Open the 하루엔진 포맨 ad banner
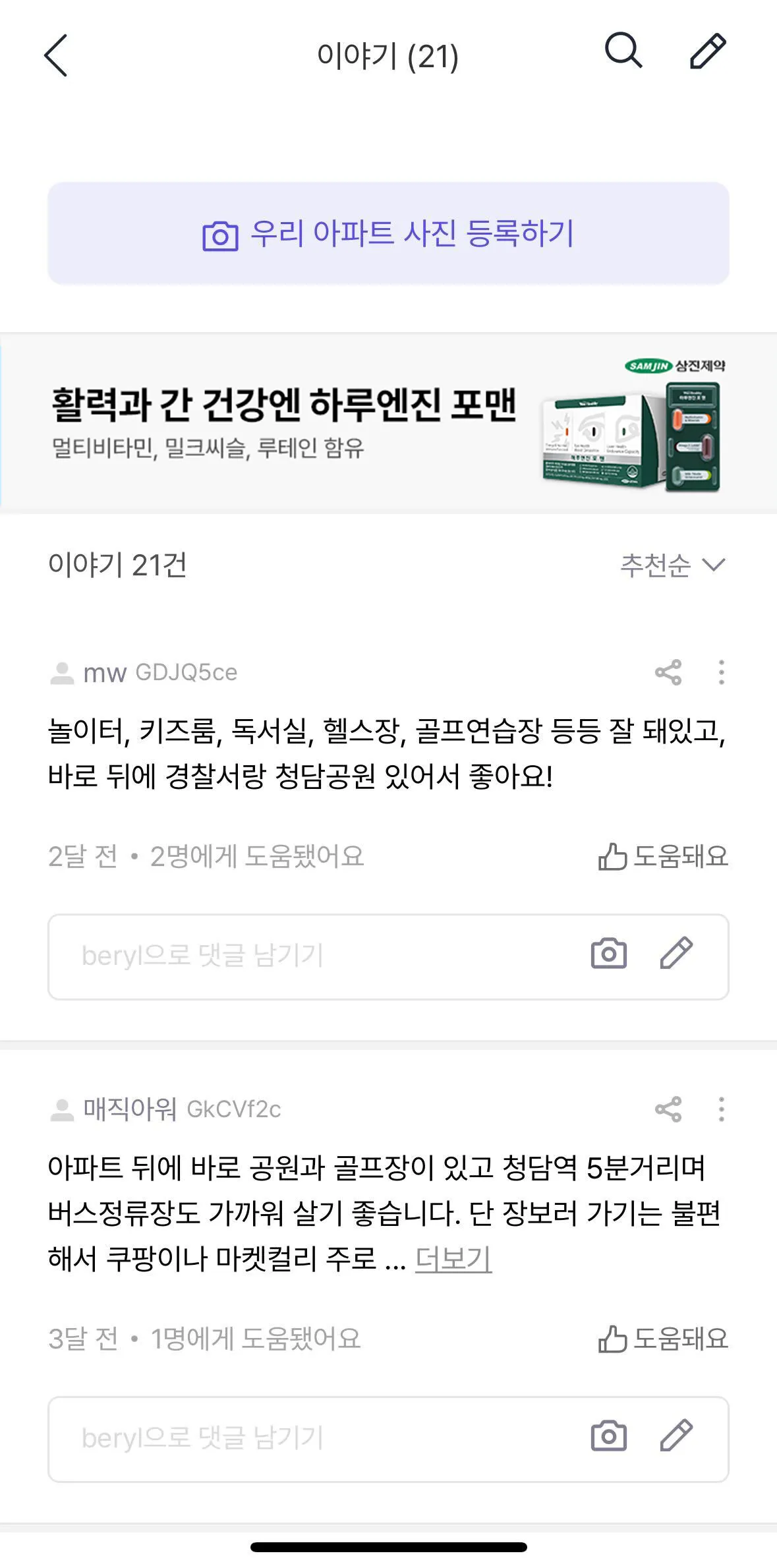This screenshot has height=1568, width=777. pyautogui.click(x=388, y=423)
